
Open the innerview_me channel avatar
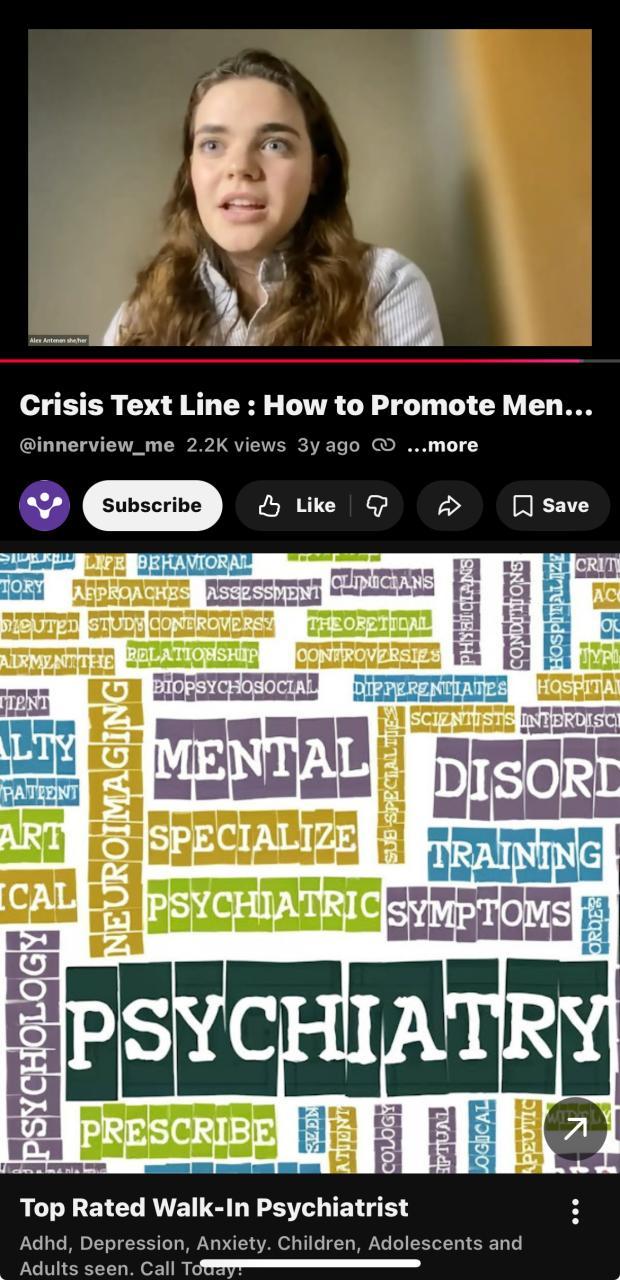click(44, 505)
